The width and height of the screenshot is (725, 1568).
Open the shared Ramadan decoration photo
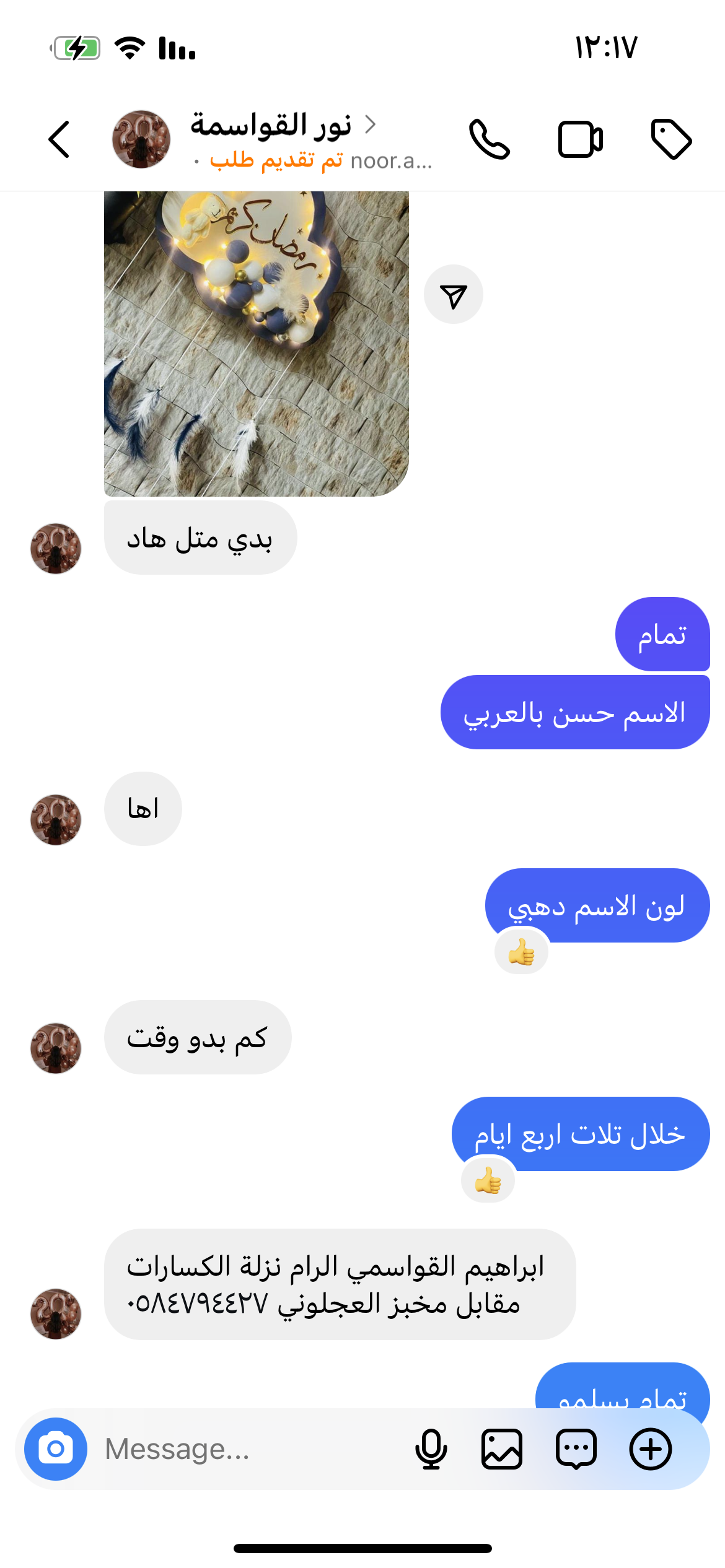tap(256, 344)
